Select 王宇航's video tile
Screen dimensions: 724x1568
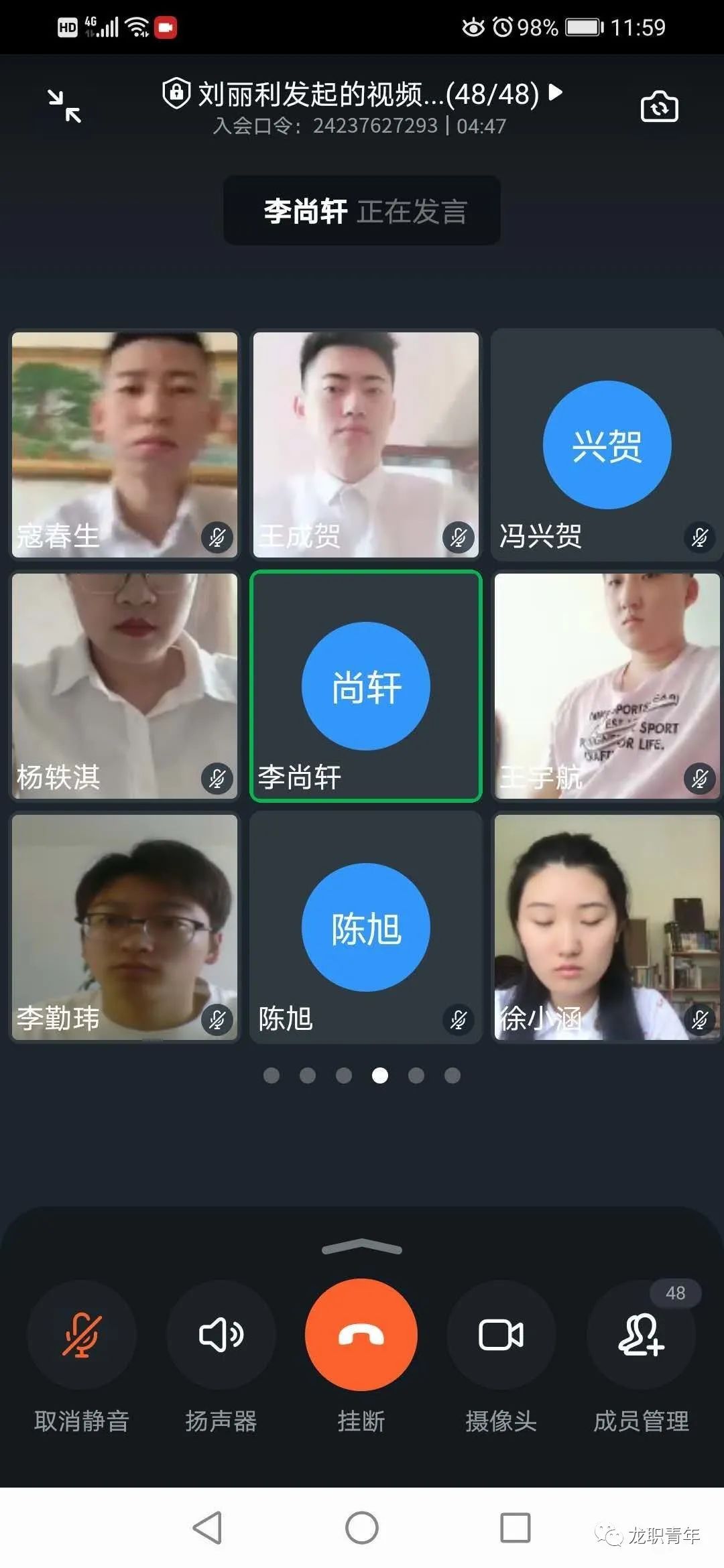607,685
